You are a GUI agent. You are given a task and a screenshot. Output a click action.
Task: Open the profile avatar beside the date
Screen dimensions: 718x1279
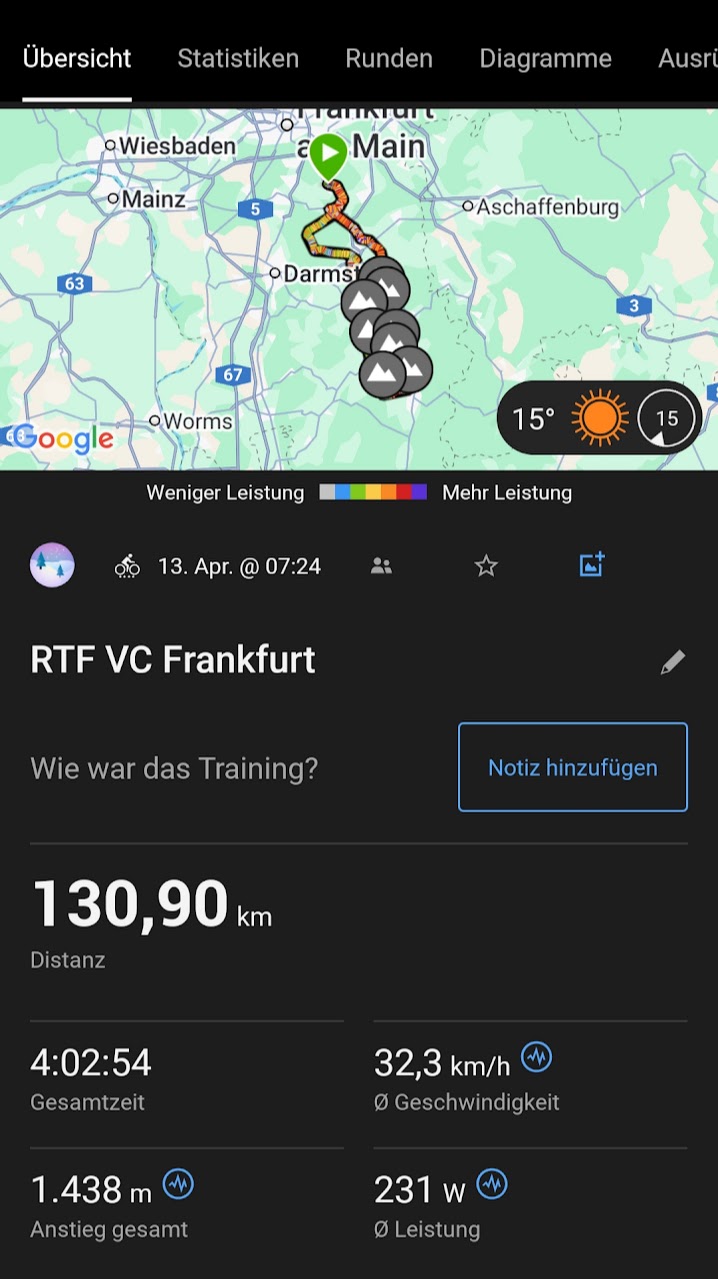pos(52,565)
